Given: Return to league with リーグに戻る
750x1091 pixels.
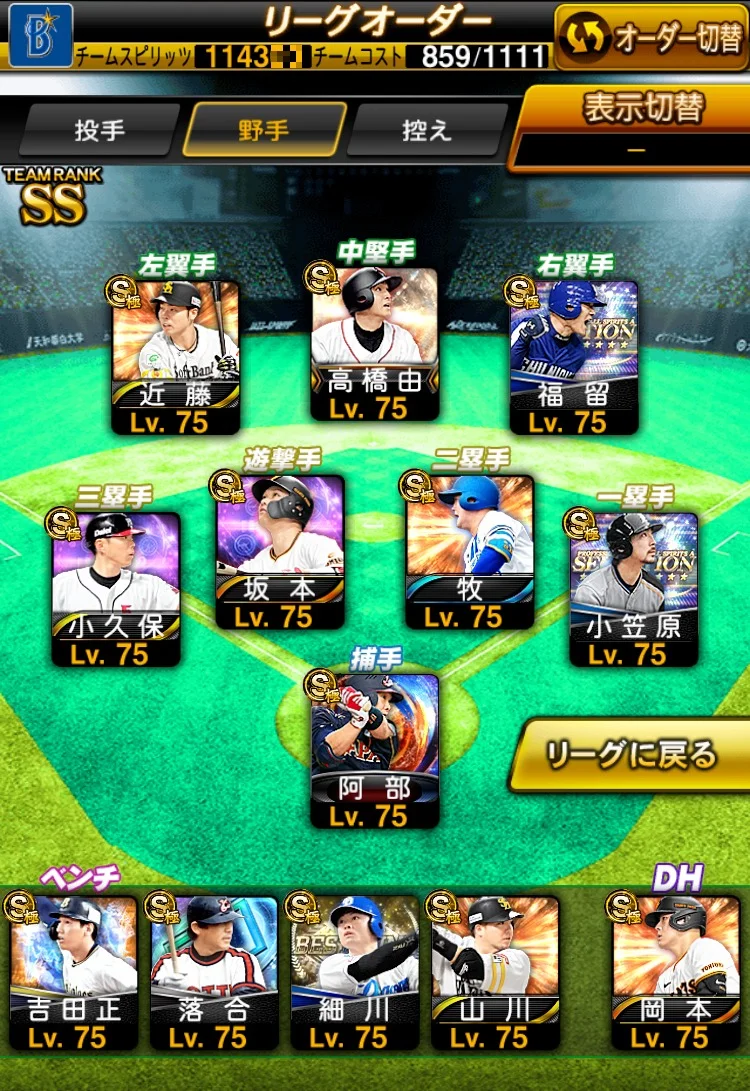Looking at the screenshot, I should [631, 755].
